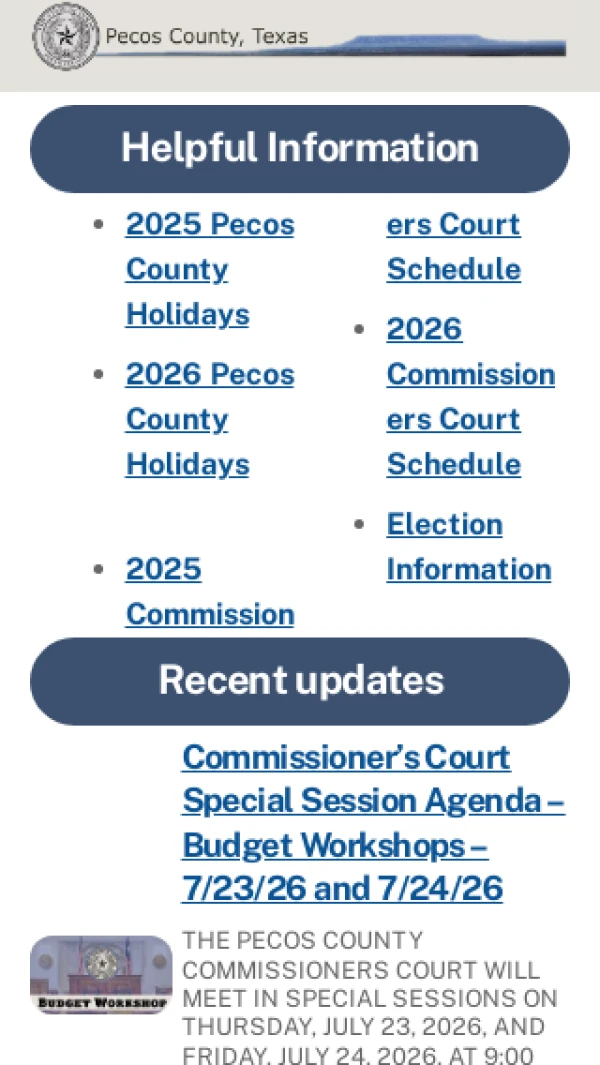Open the 2025 Pecos County Holidays link
Image resolution: width=600 pixels, height=1065 pixels.
[210, 269]
